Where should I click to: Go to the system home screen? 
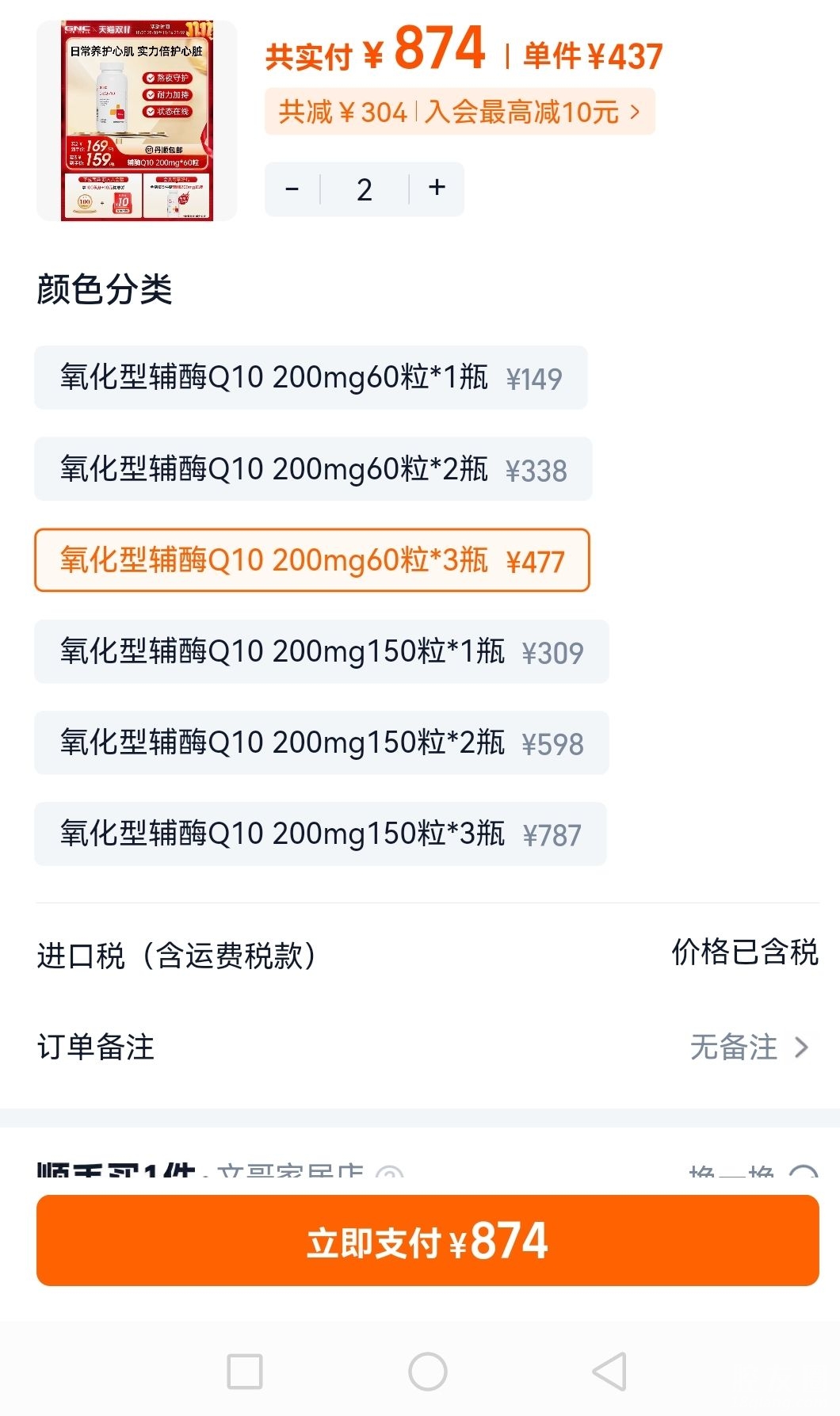(x=428, y=1372)
